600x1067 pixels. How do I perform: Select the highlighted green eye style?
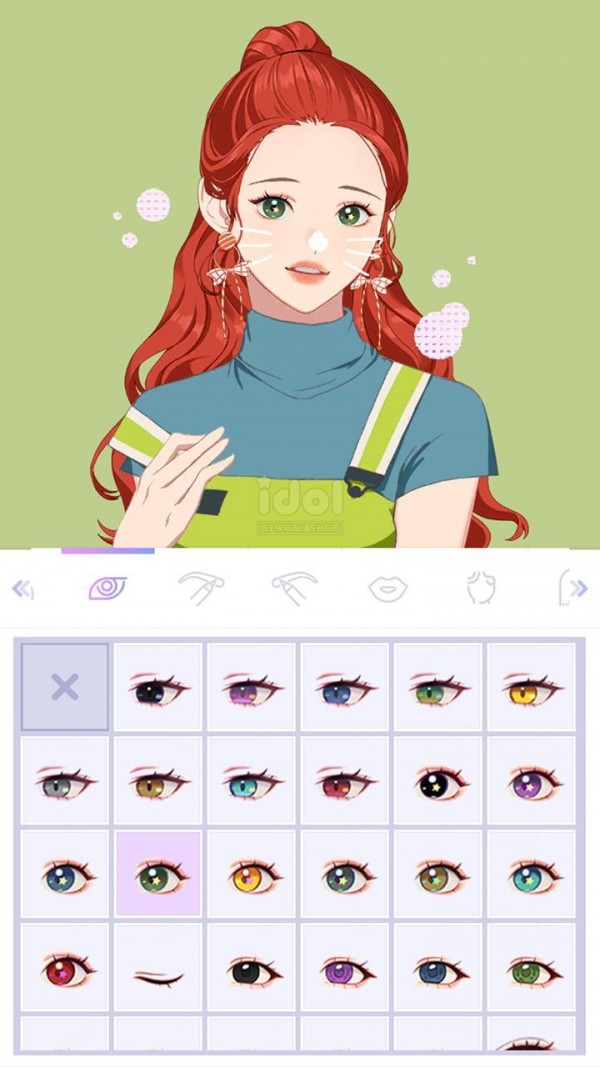[x=158, y=875]
